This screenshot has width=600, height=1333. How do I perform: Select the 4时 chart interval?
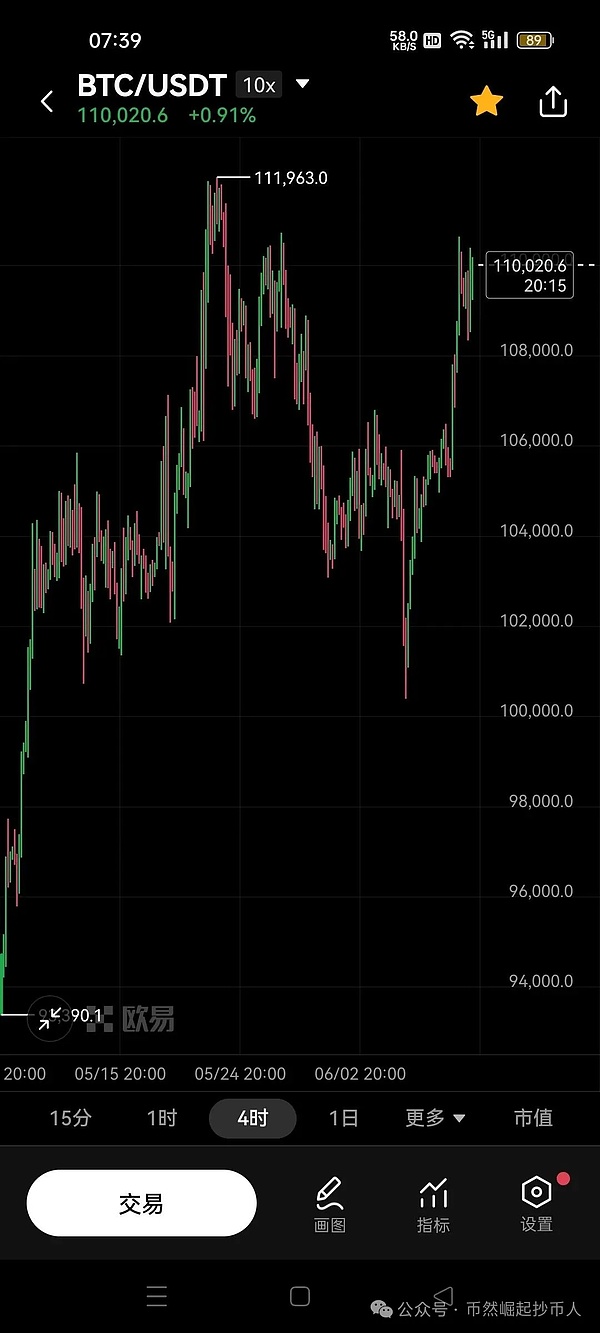(252, 1118)
